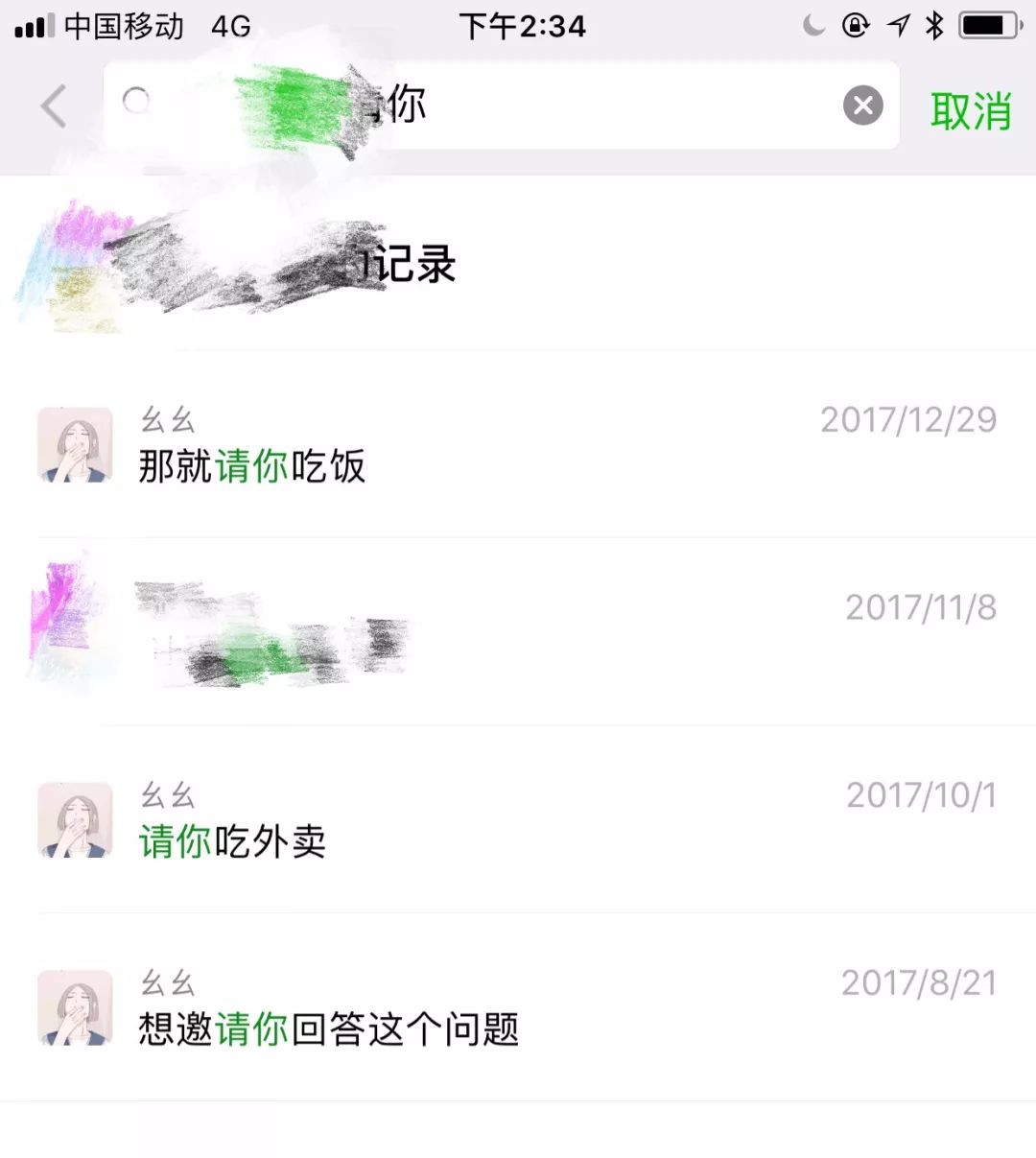The height and width of the screenshot is (1158, 1036).
Task: Tap 取消 to cancel the search
Action: point(970,110)
